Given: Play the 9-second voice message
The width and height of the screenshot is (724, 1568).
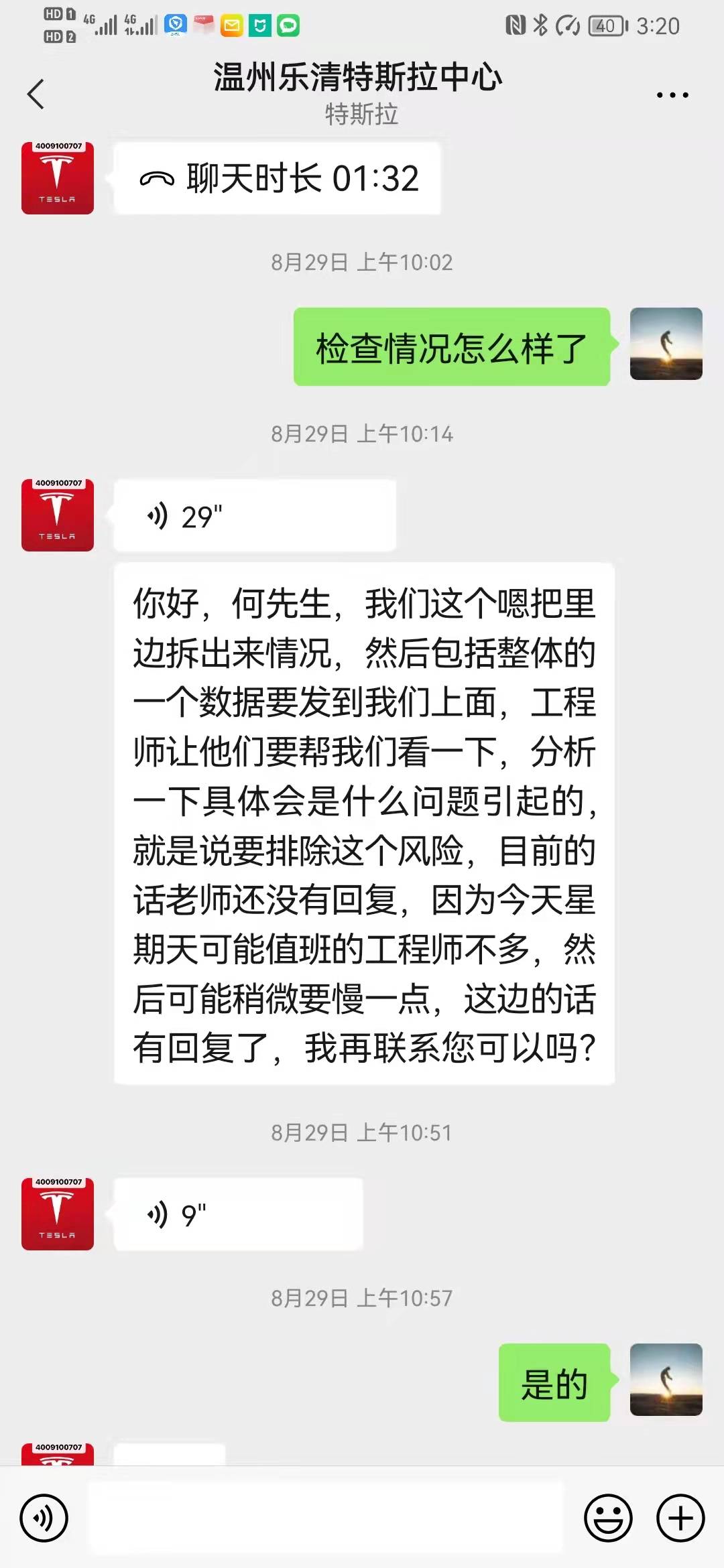Looking at the screenshot, I should 238,1214.
